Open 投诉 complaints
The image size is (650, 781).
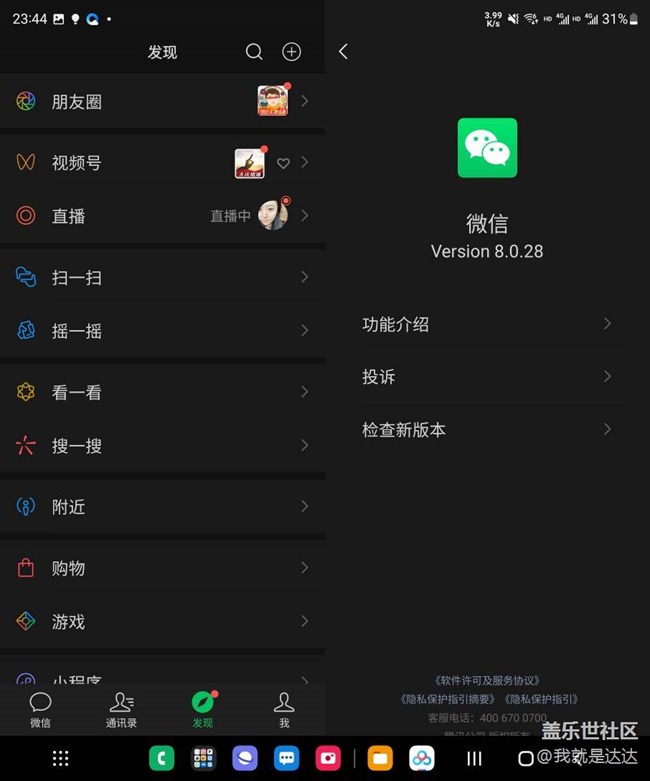coord(487,376)
